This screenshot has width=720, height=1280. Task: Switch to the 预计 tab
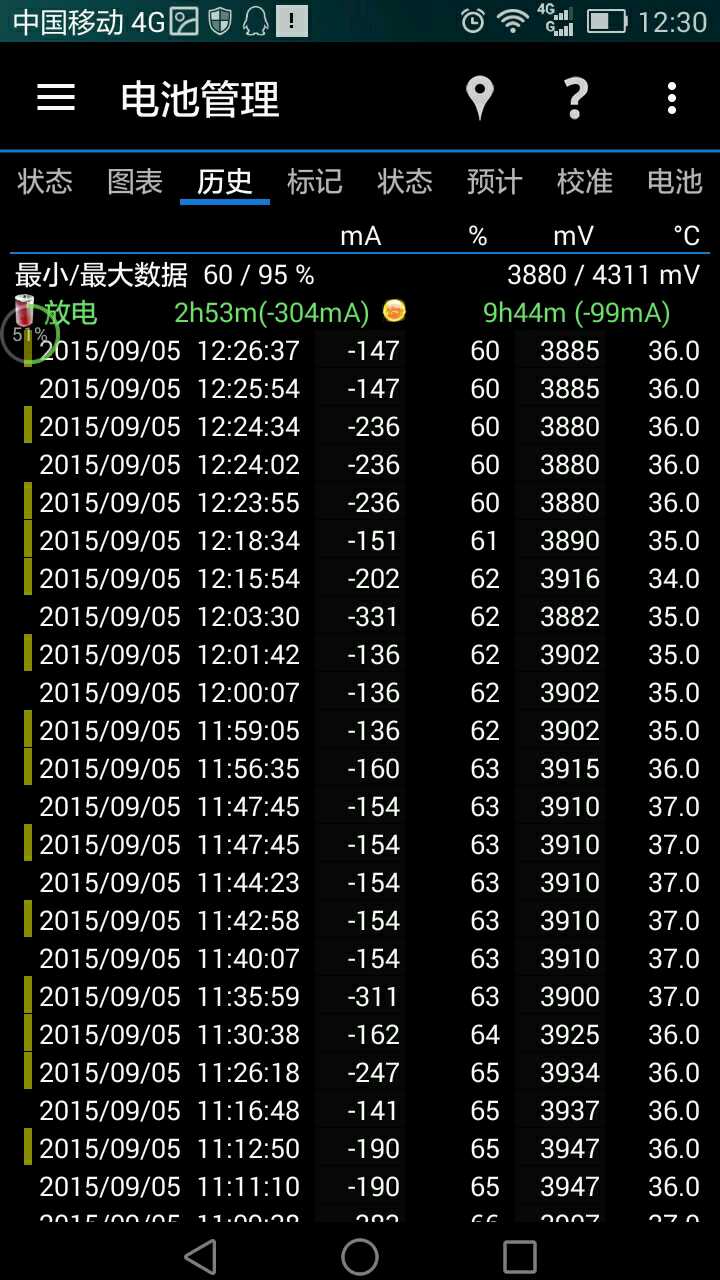495,181
